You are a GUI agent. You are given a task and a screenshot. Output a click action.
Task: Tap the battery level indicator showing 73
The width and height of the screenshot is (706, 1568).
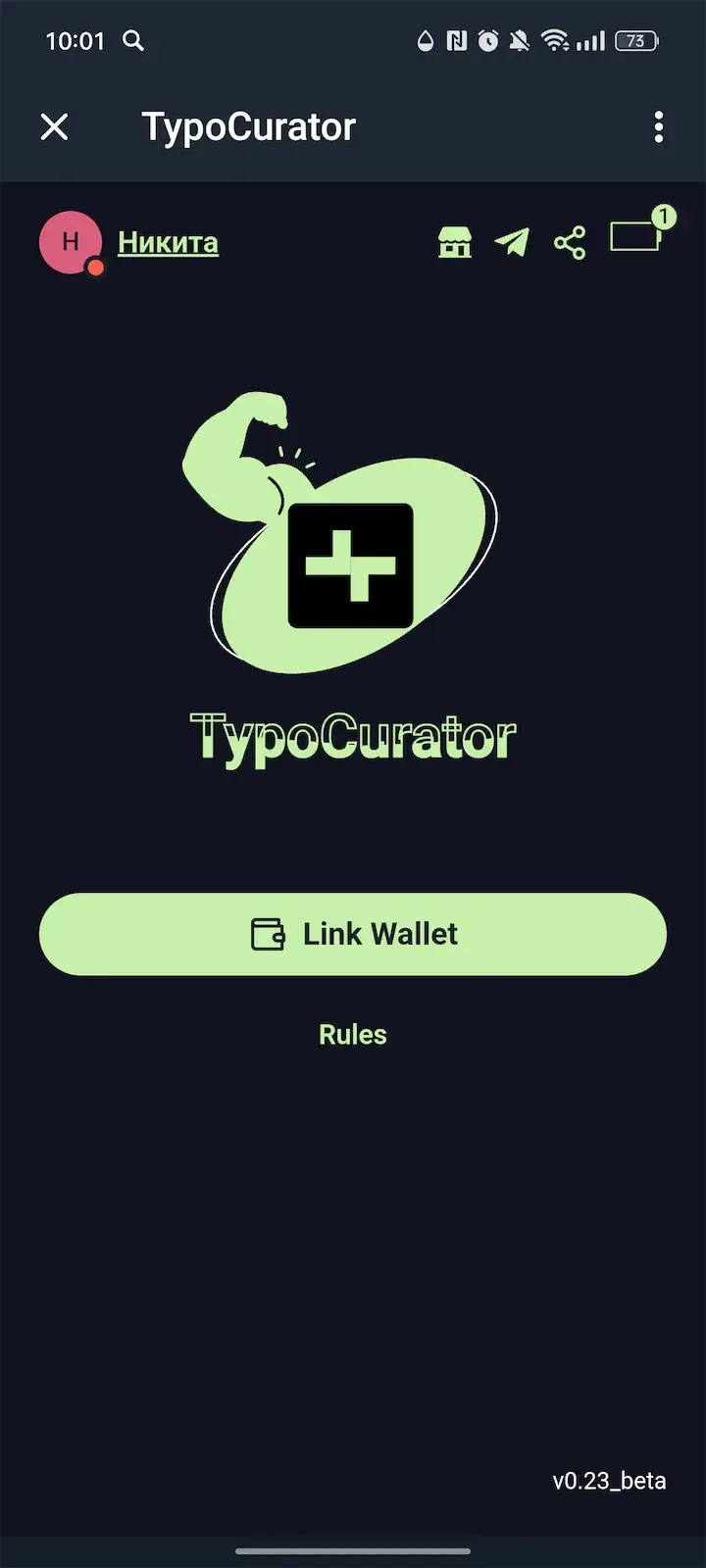point(635,41)
